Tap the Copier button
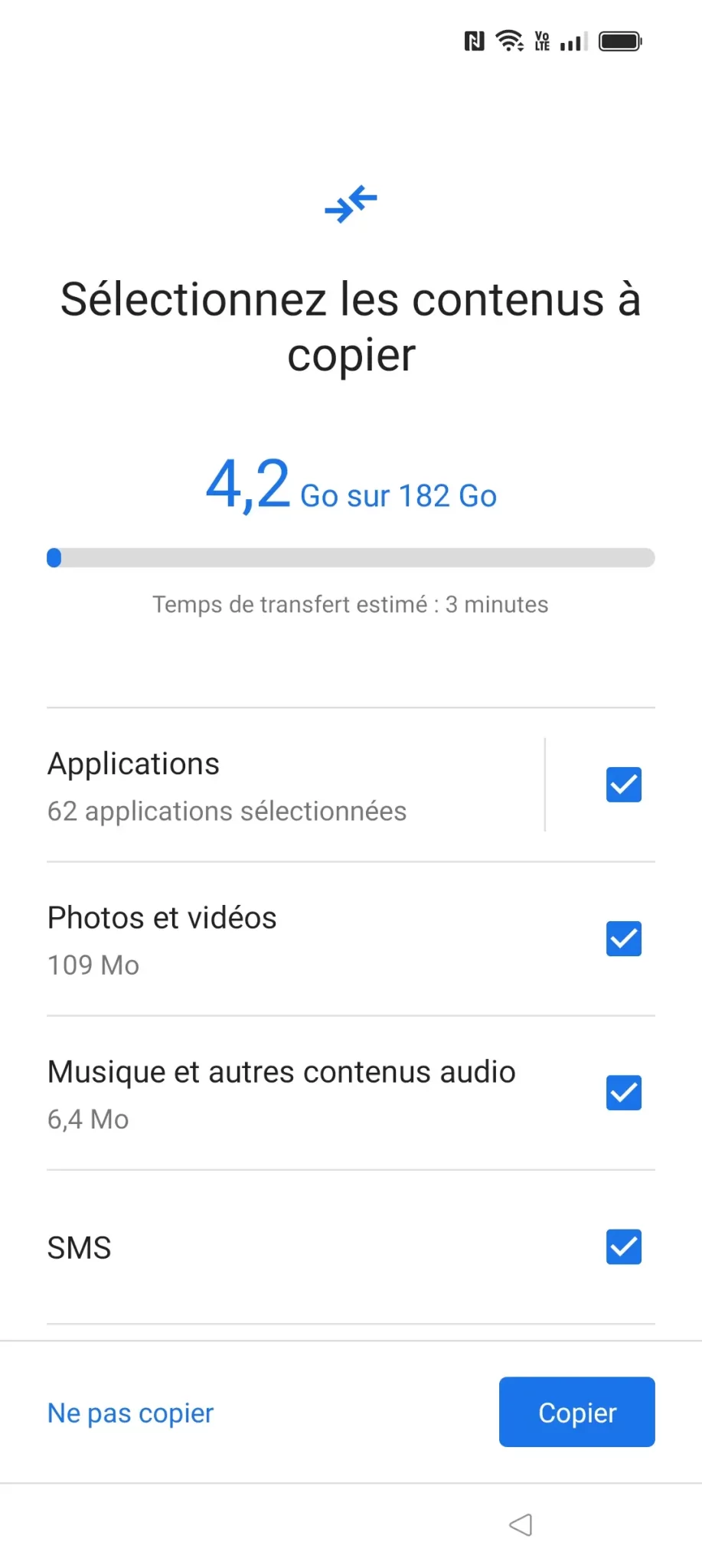Image resolution: width=702 pixels, height=1568 pixels. click(x=576, y=1413)
